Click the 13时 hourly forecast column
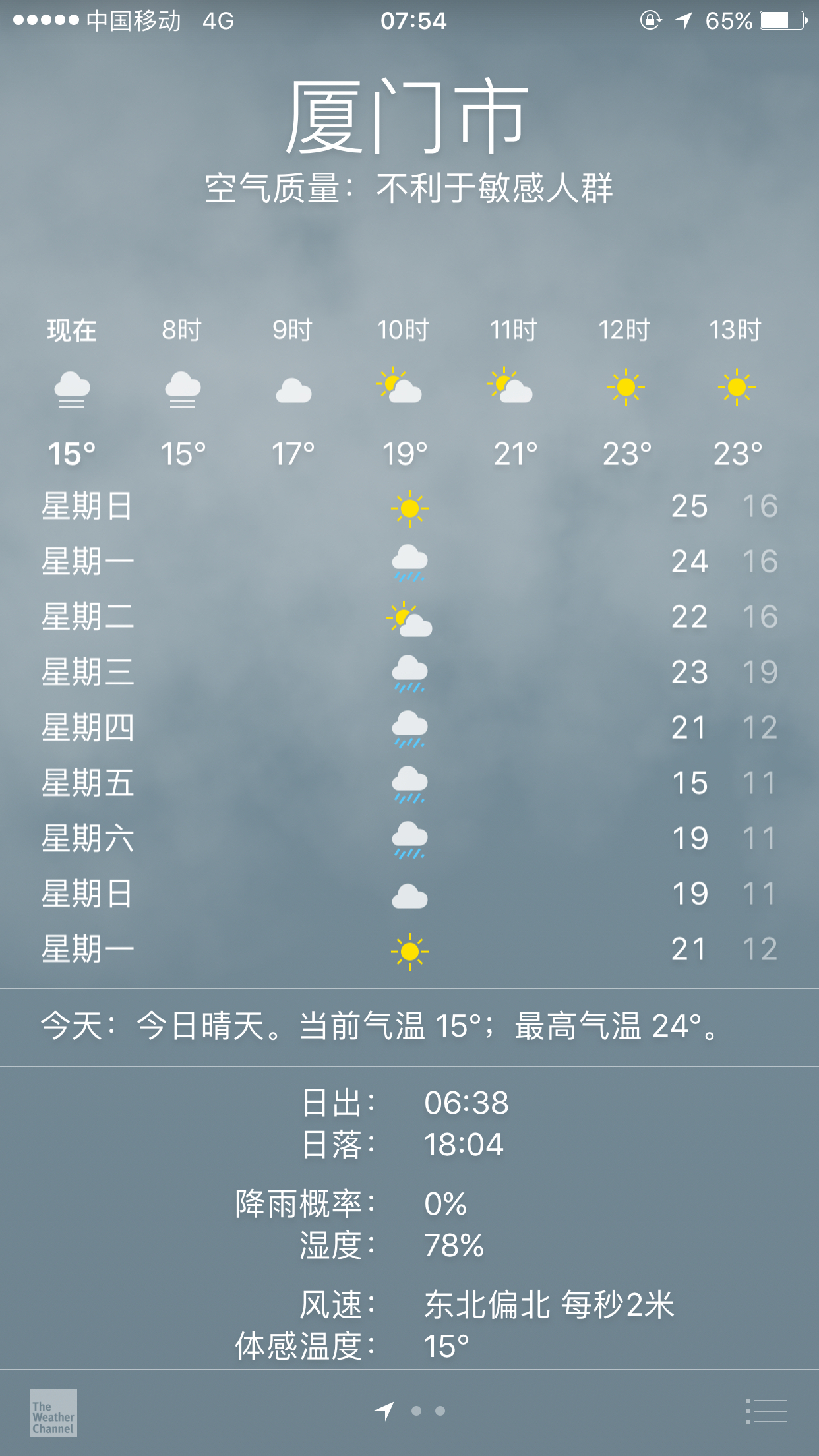Screen dimensions: 819x1456 [737, 389]
